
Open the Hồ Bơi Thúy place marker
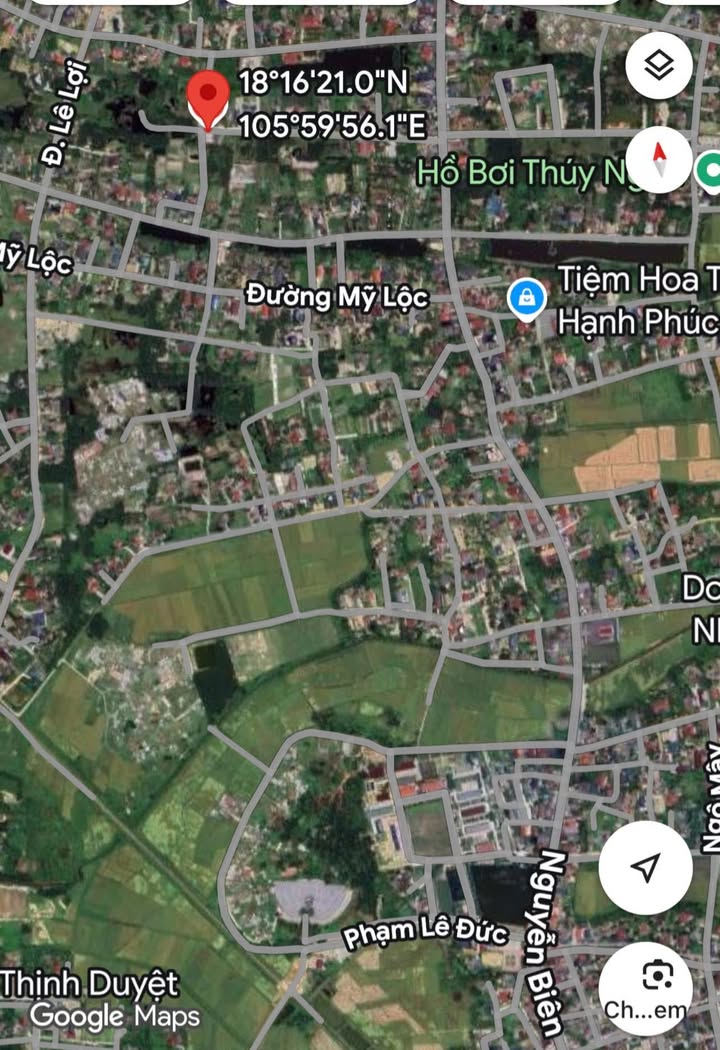pyautogui.click(x=711, y=172)
